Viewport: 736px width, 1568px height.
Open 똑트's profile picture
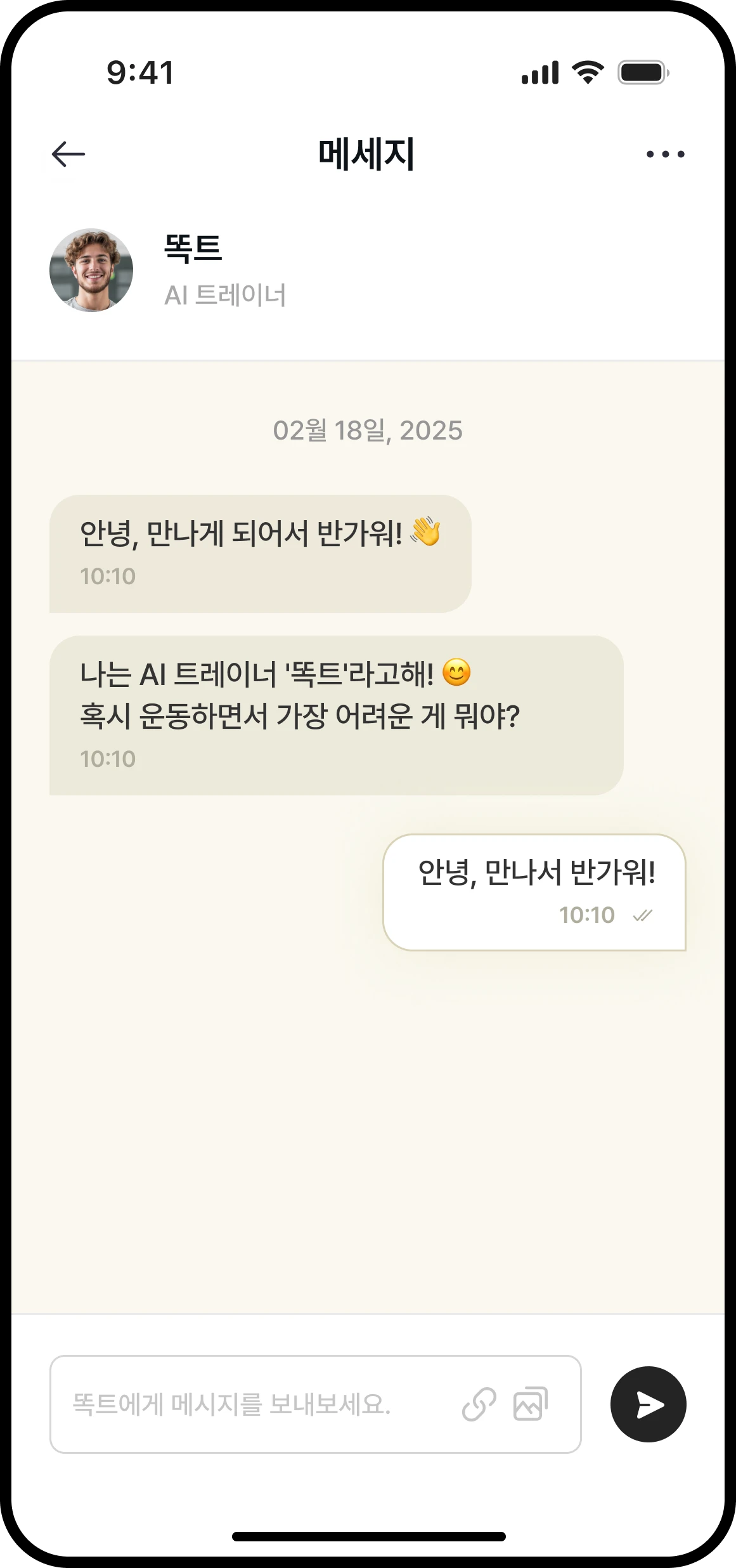point(91,270)
